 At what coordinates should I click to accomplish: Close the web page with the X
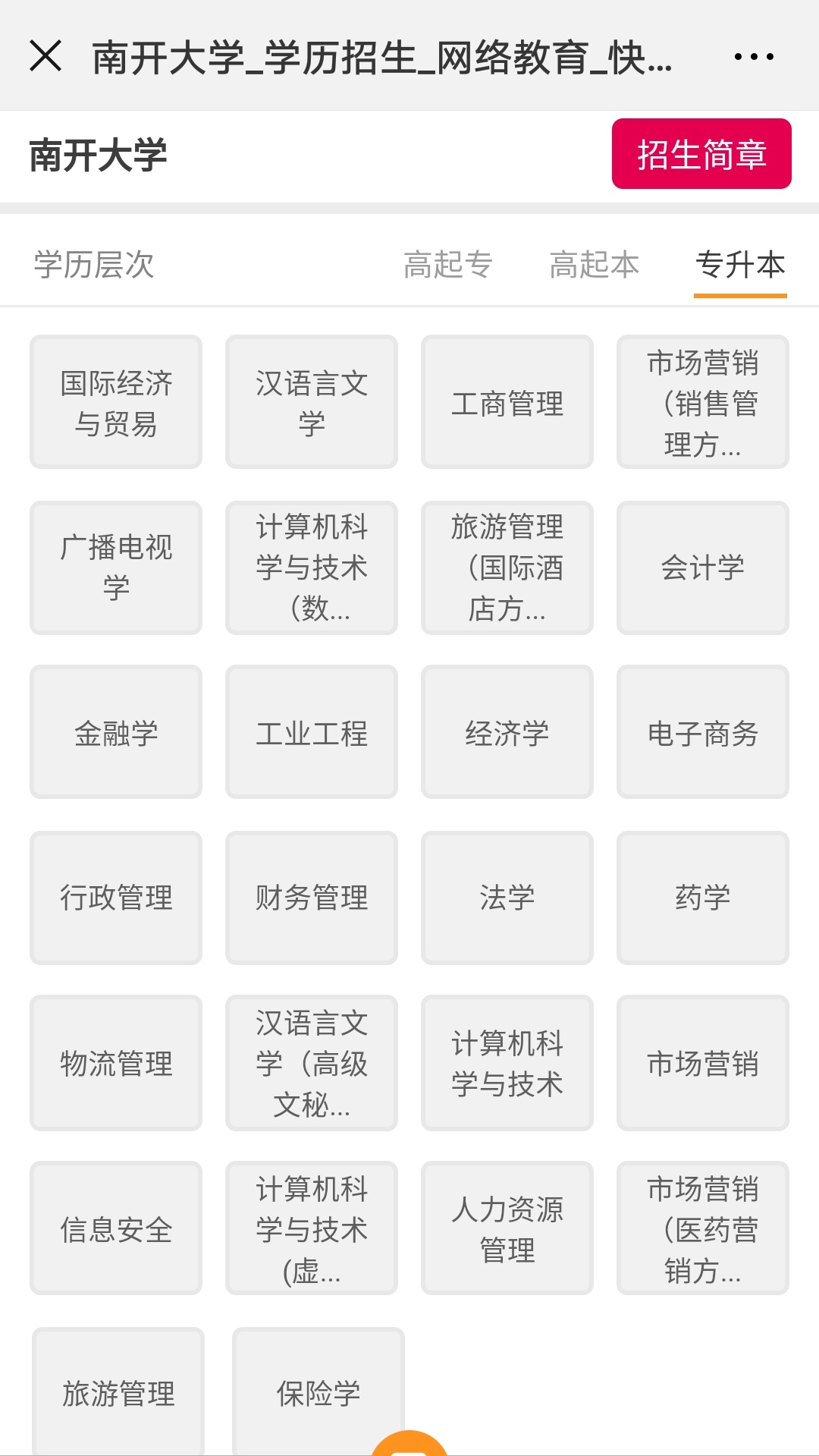pyautogui.click(x=45, y=56)
